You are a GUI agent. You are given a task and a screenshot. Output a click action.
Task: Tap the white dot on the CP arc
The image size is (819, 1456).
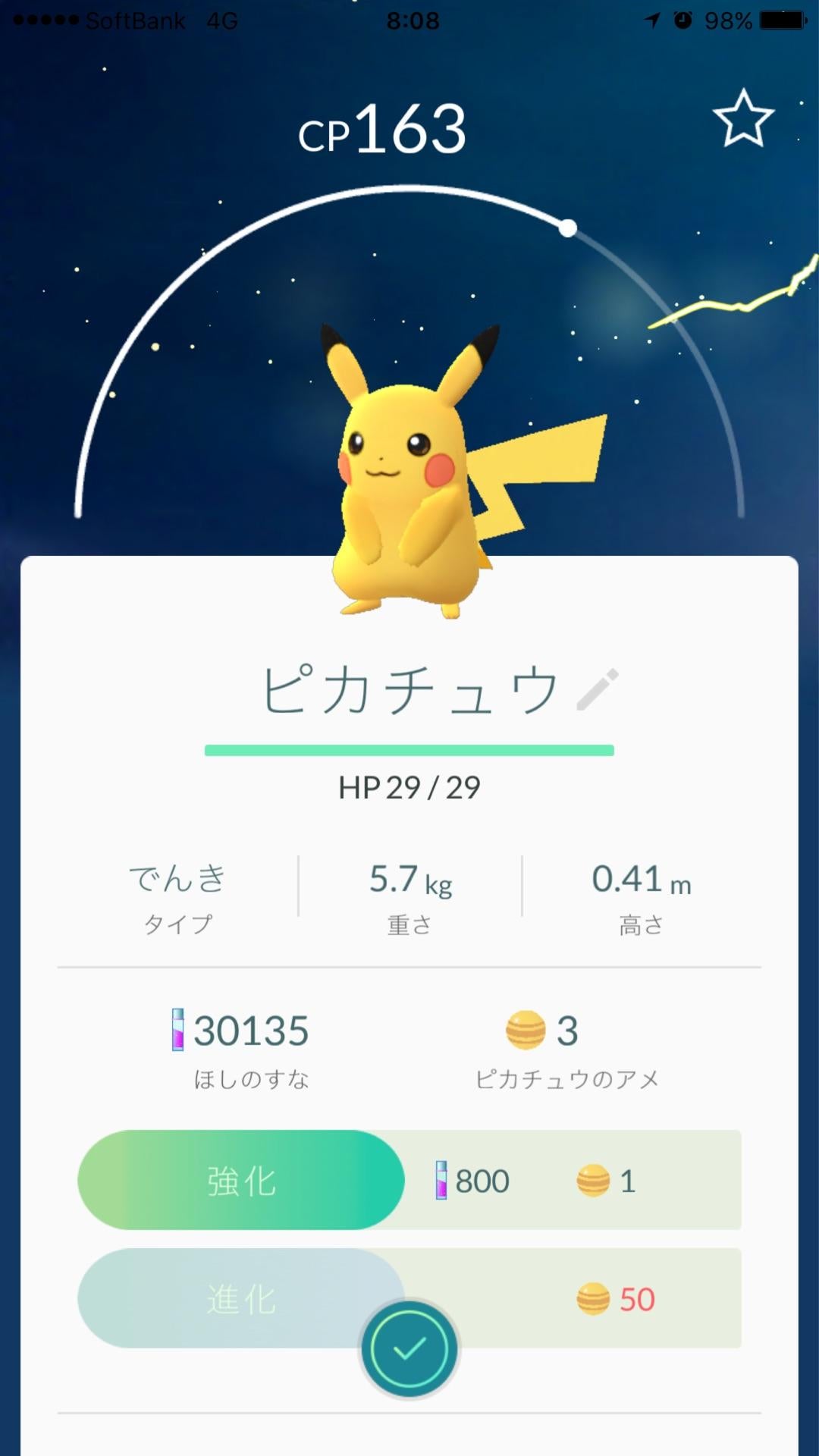[x=566, y=228]
